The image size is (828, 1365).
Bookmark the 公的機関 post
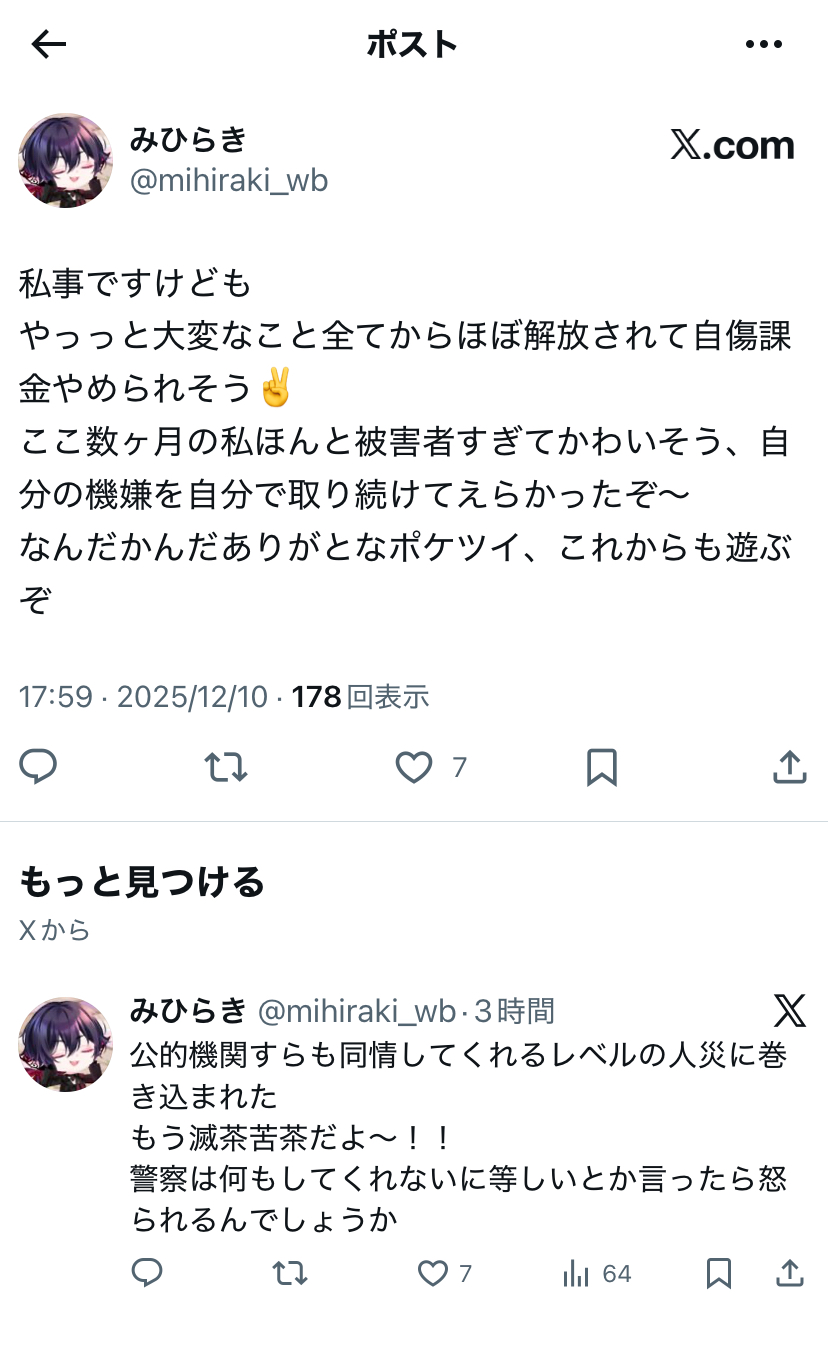point(718,1273)
